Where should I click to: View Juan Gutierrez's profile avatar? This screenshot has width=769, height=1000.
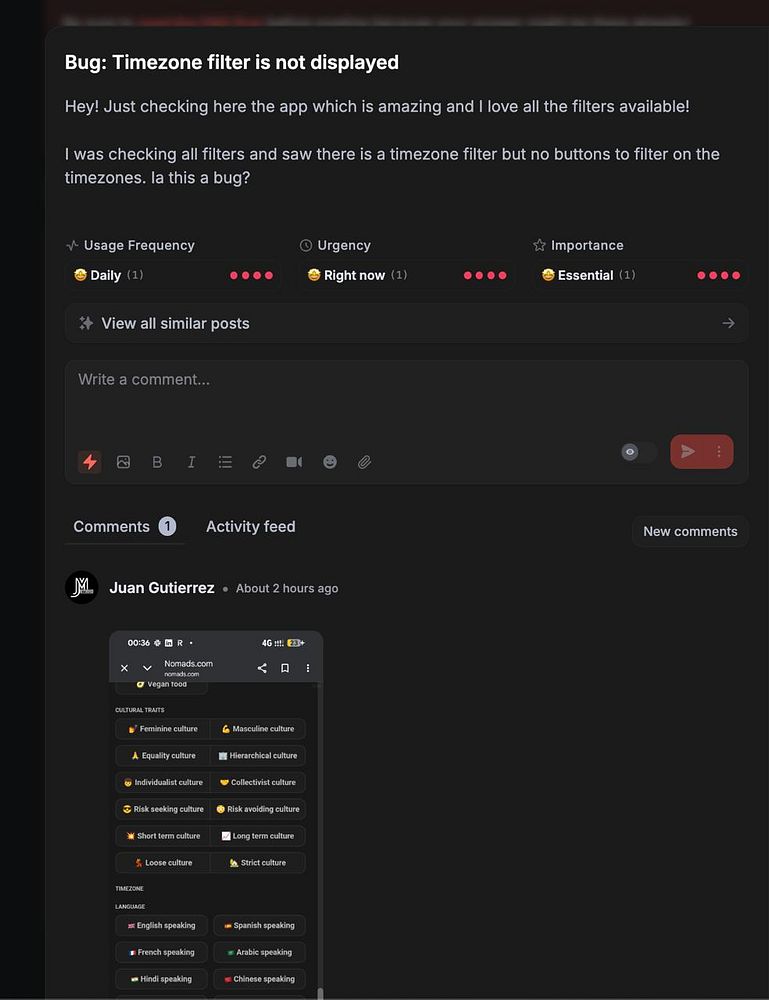pyautogui.click(x=82, y=588)
